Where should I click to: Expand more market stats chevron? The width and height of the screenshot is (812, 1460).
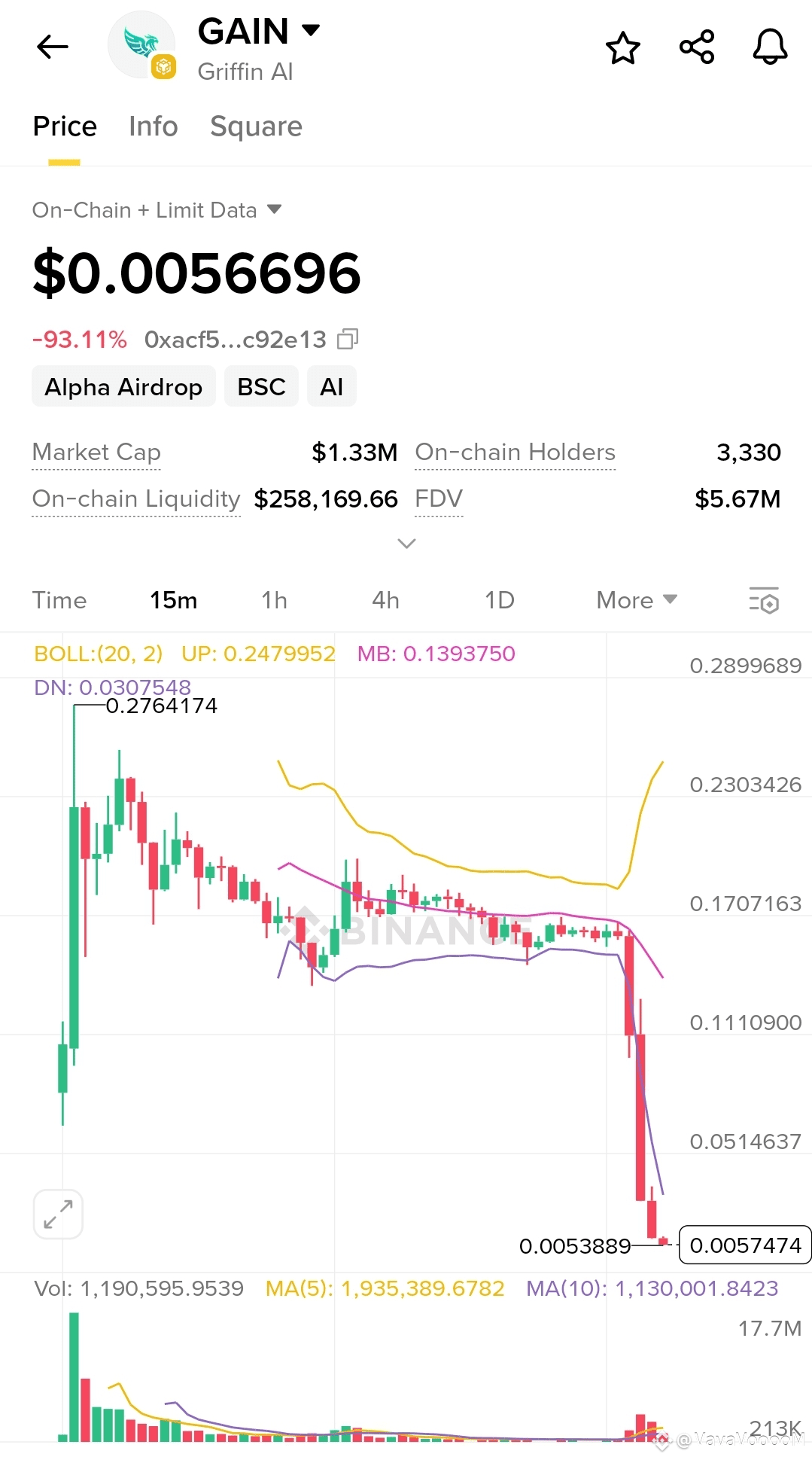click(406, 544)
